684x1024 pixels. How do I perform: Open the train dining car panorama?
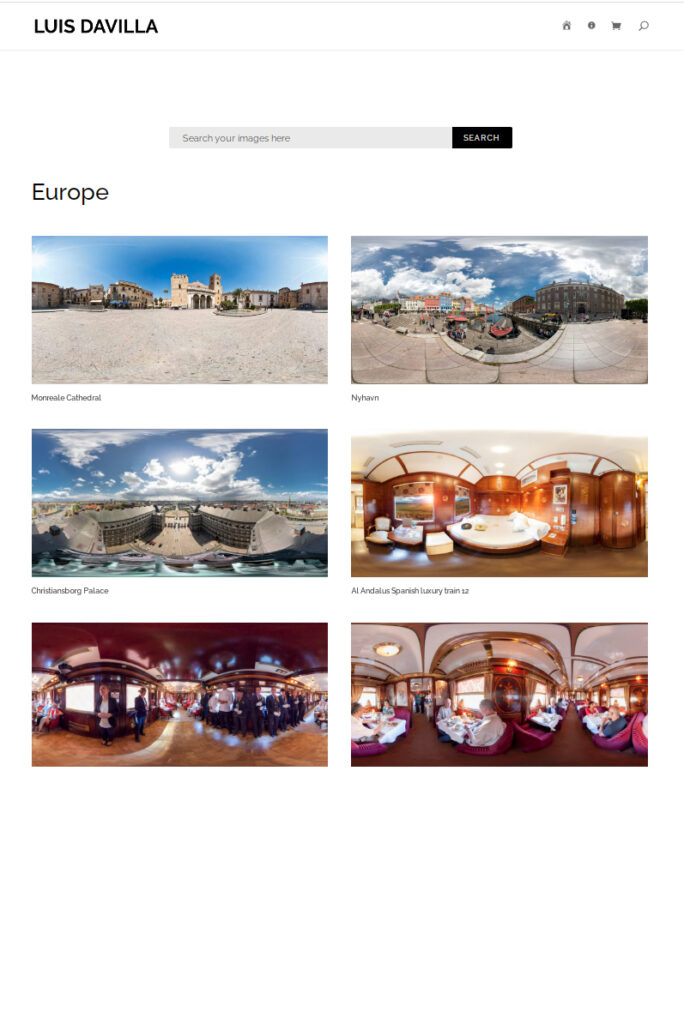coord(499,695)
